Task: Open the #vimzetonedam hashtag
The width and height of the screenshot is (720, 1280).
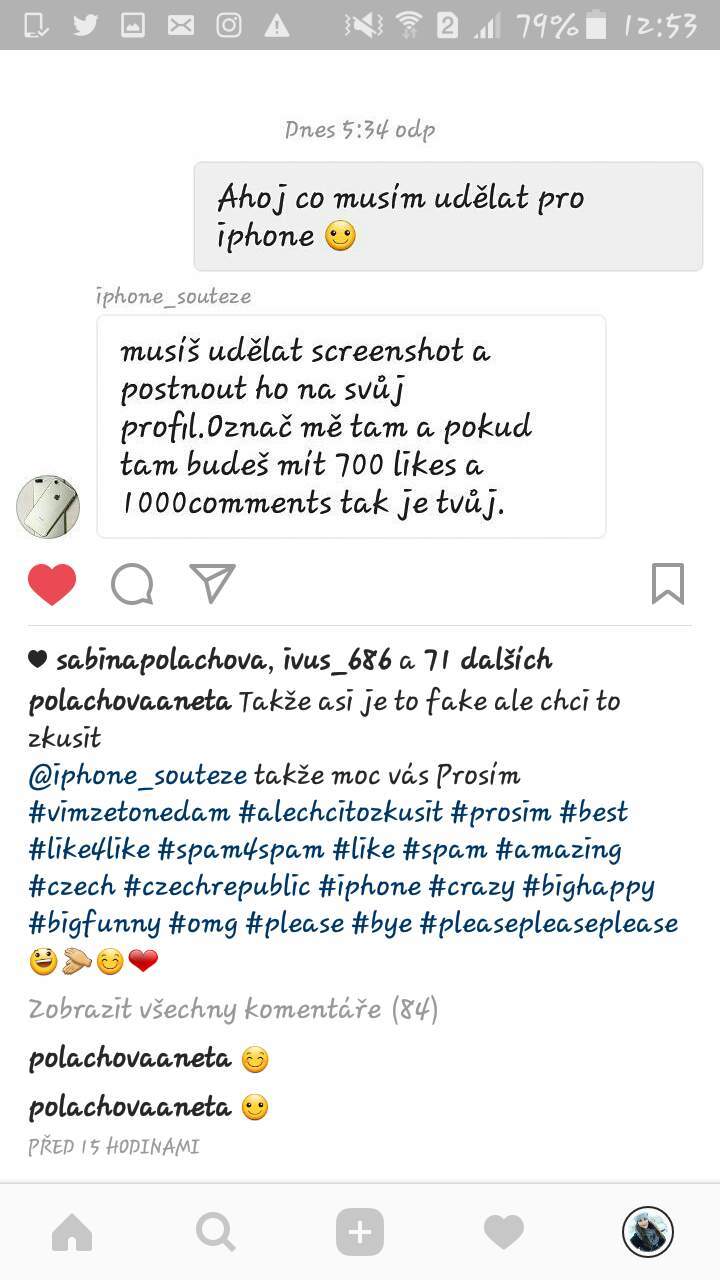Action: tap(129, 812)
